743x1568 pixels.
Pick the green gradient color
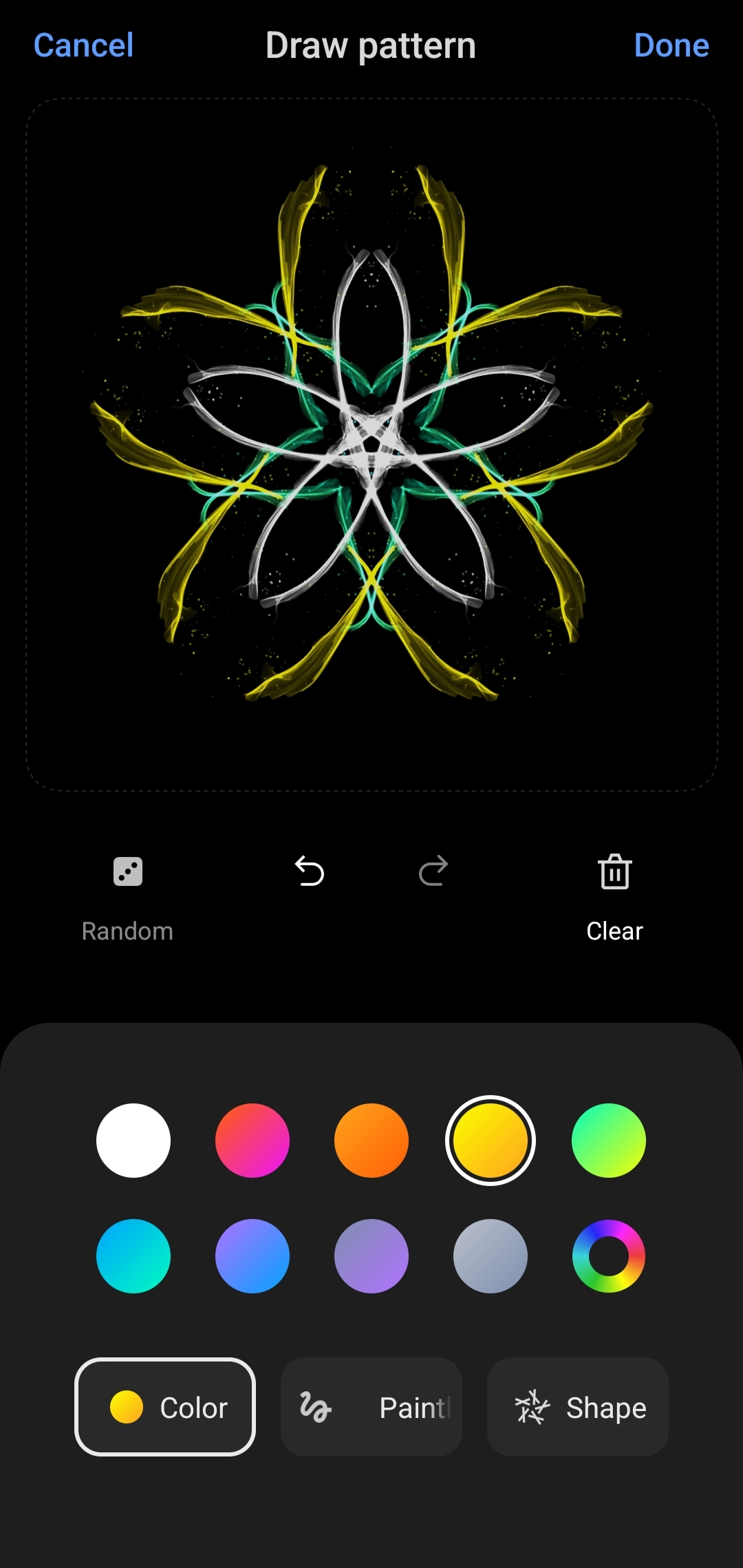tap(609, 1141)
